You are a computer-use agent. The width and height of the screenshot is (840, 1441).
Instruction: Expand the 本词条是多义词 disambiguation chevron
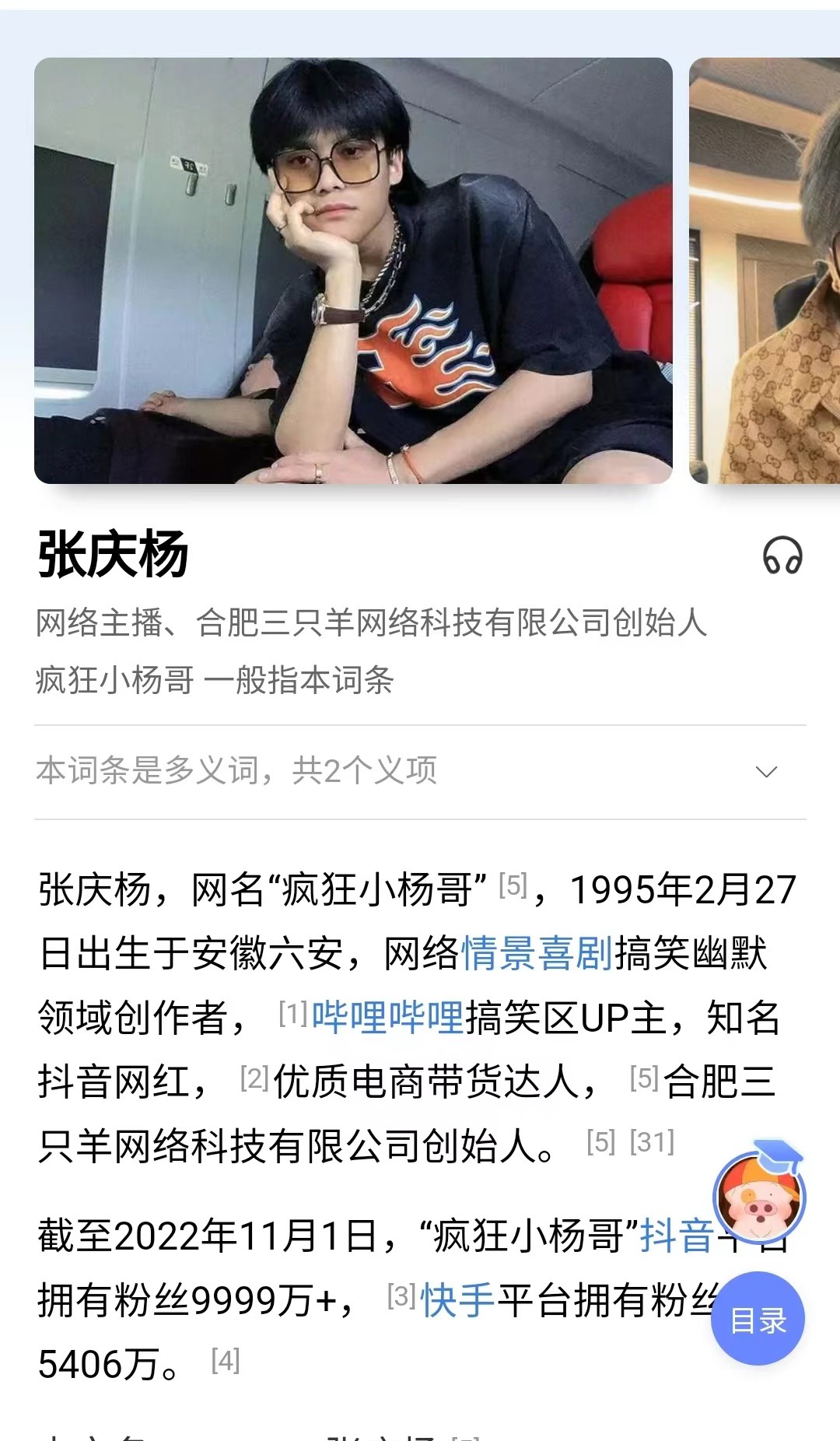pos(766,771)
